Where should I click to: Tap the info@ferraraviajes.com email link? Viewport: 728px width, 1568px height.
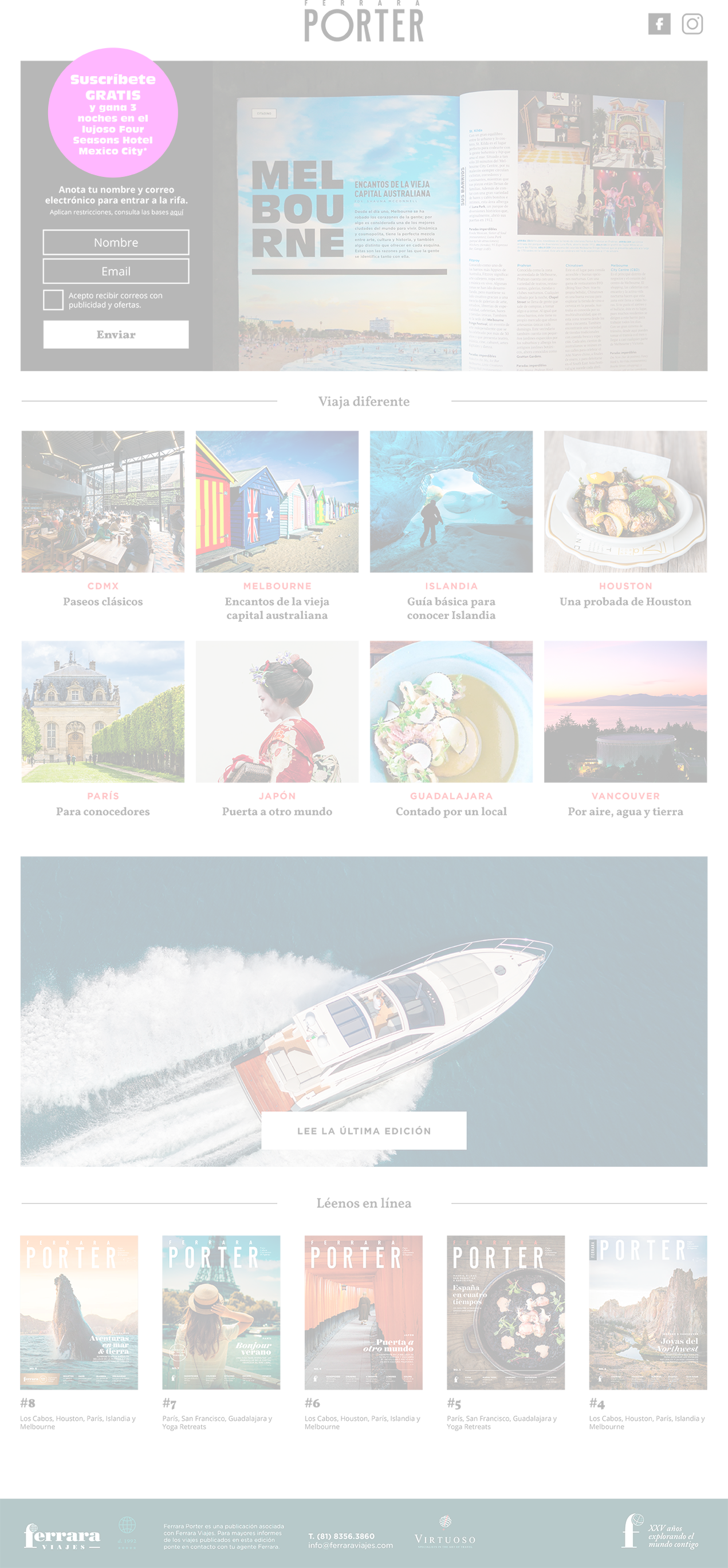tap(351, 1546)
